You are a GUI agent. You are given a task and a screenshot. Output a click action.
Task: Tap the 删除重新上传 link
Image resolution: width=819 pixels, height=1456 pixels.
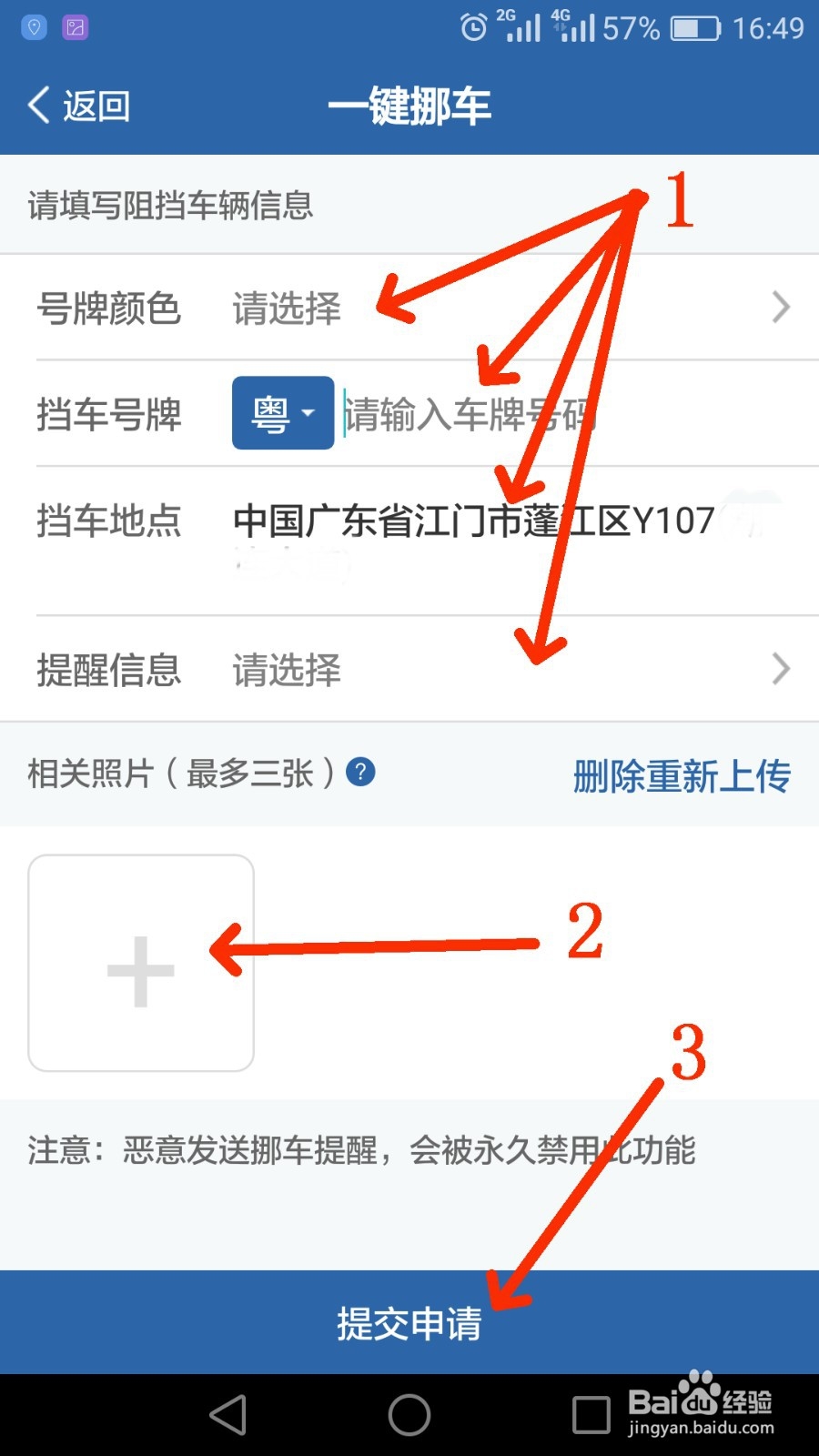[x=682, y=776]
